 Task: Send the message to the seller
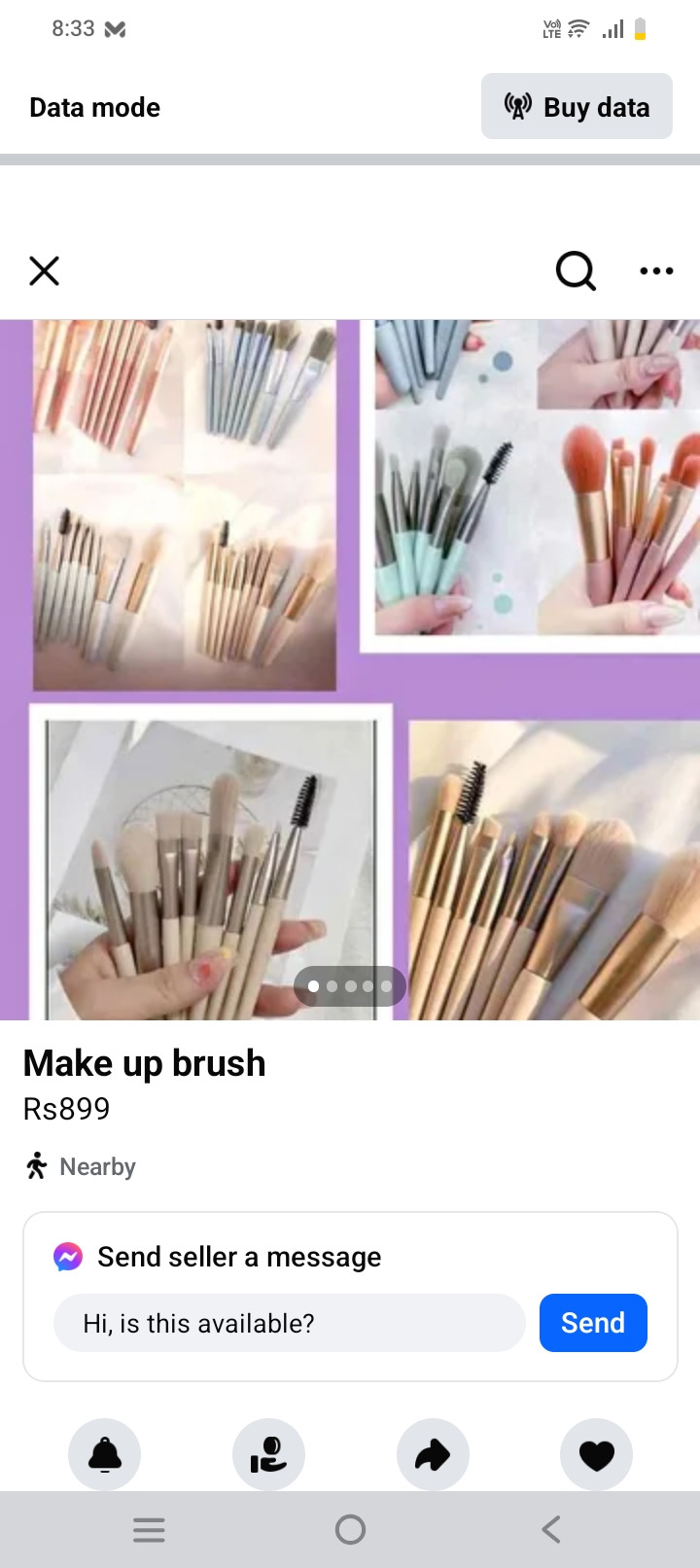pos(593,1323)
